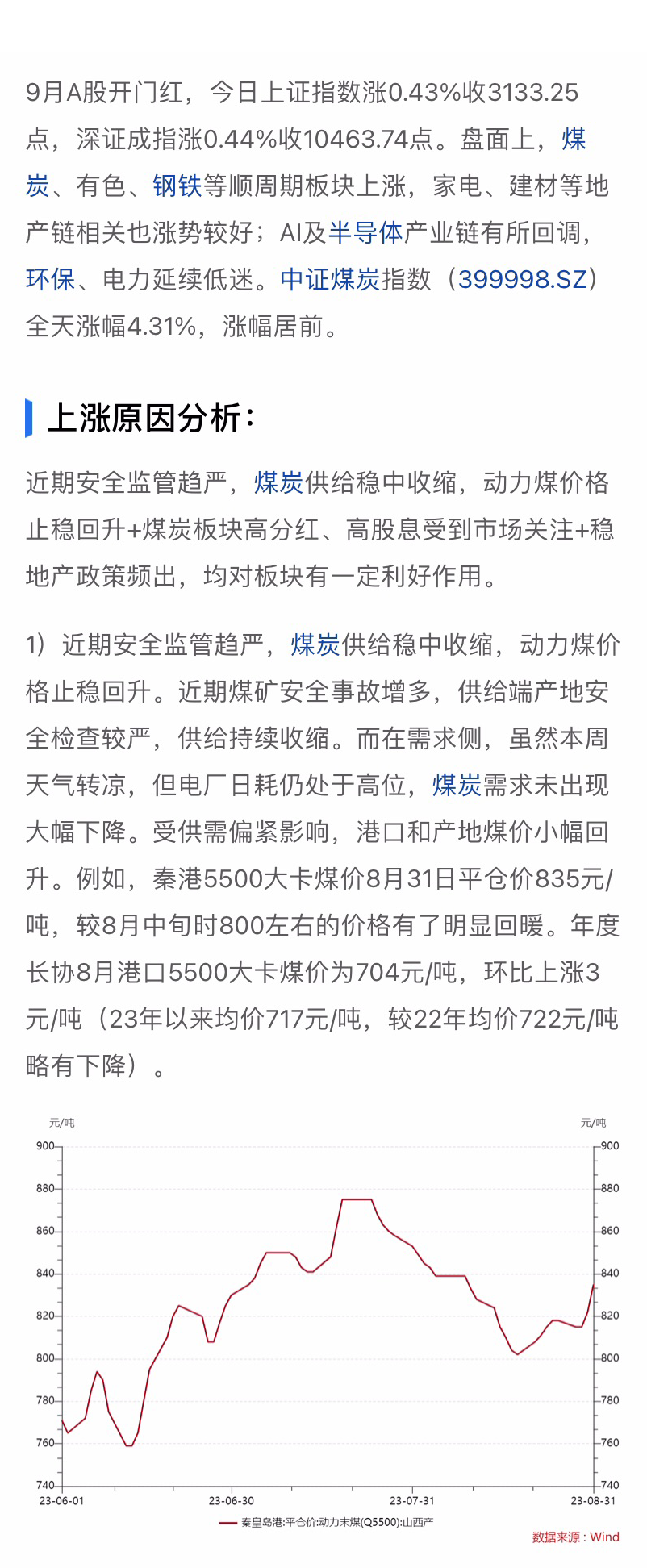
Task: Tap the 环保 sector link
Action: pos(50,280)
